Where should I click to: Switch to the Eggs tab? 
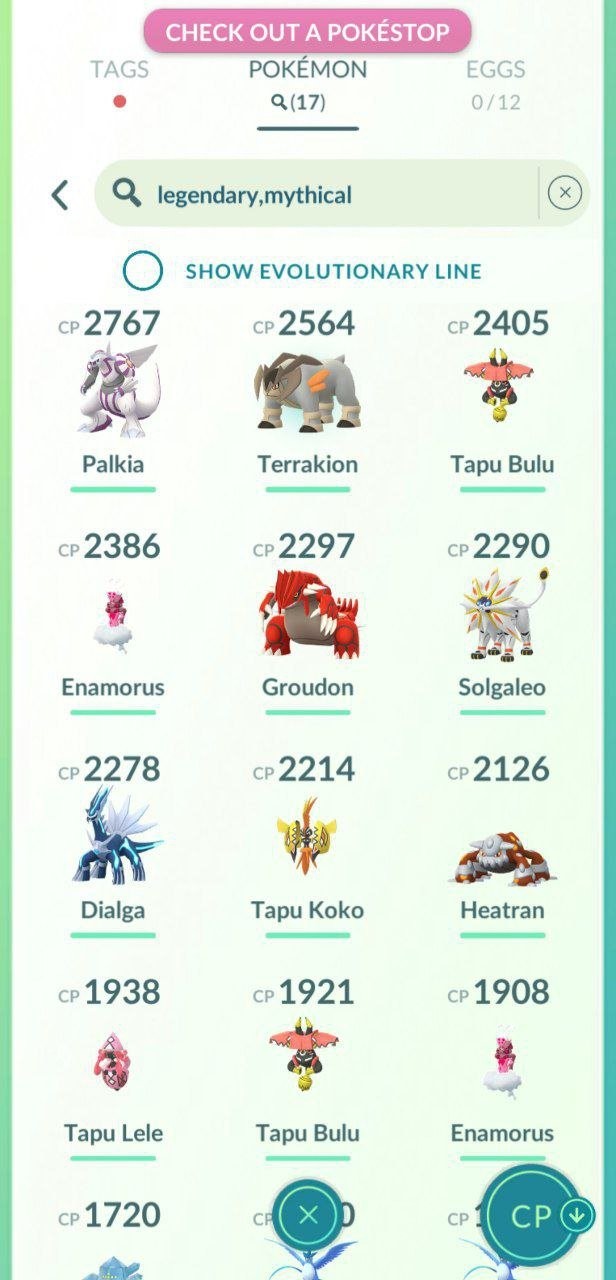(496, 84)
